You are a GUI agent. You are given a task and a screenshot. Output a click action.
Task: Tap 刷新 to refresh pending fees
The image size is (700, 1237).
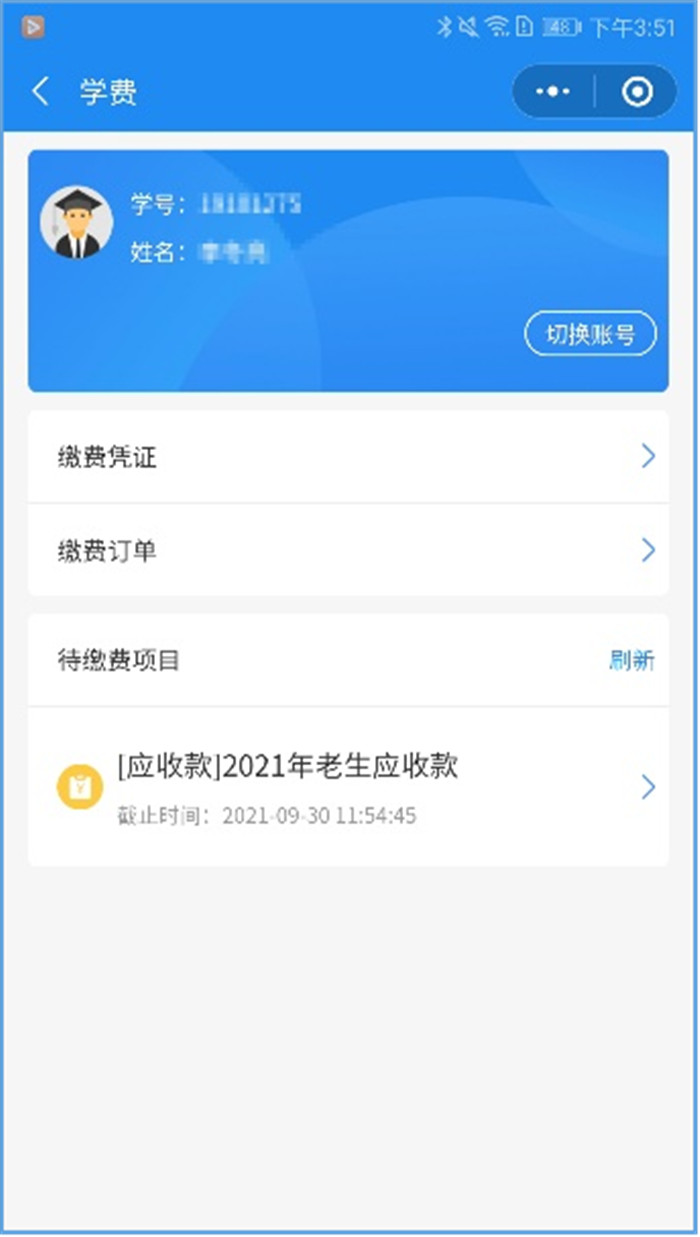click(632, 660)
